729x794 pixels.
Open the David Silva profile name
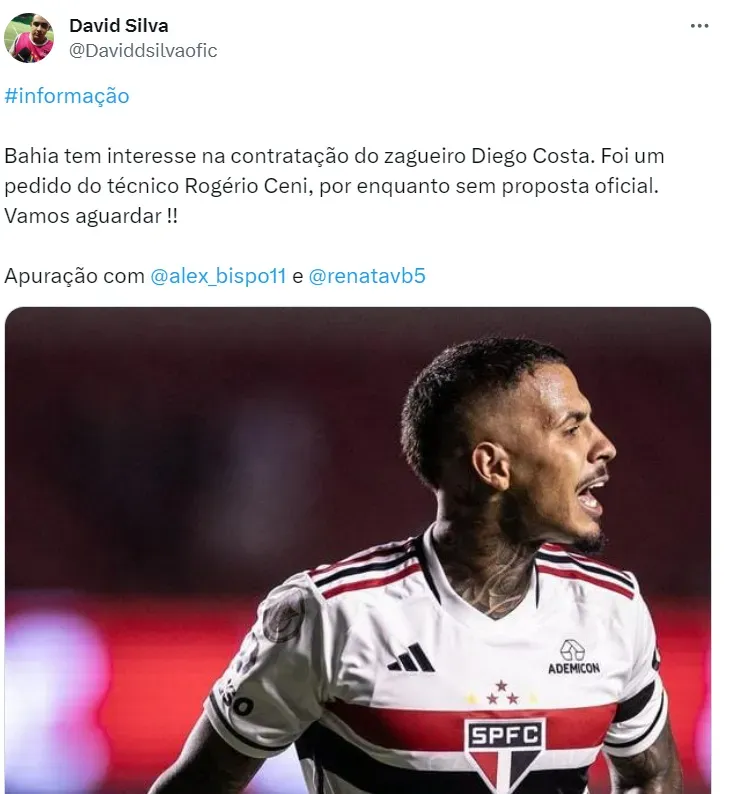coord(118,25)
